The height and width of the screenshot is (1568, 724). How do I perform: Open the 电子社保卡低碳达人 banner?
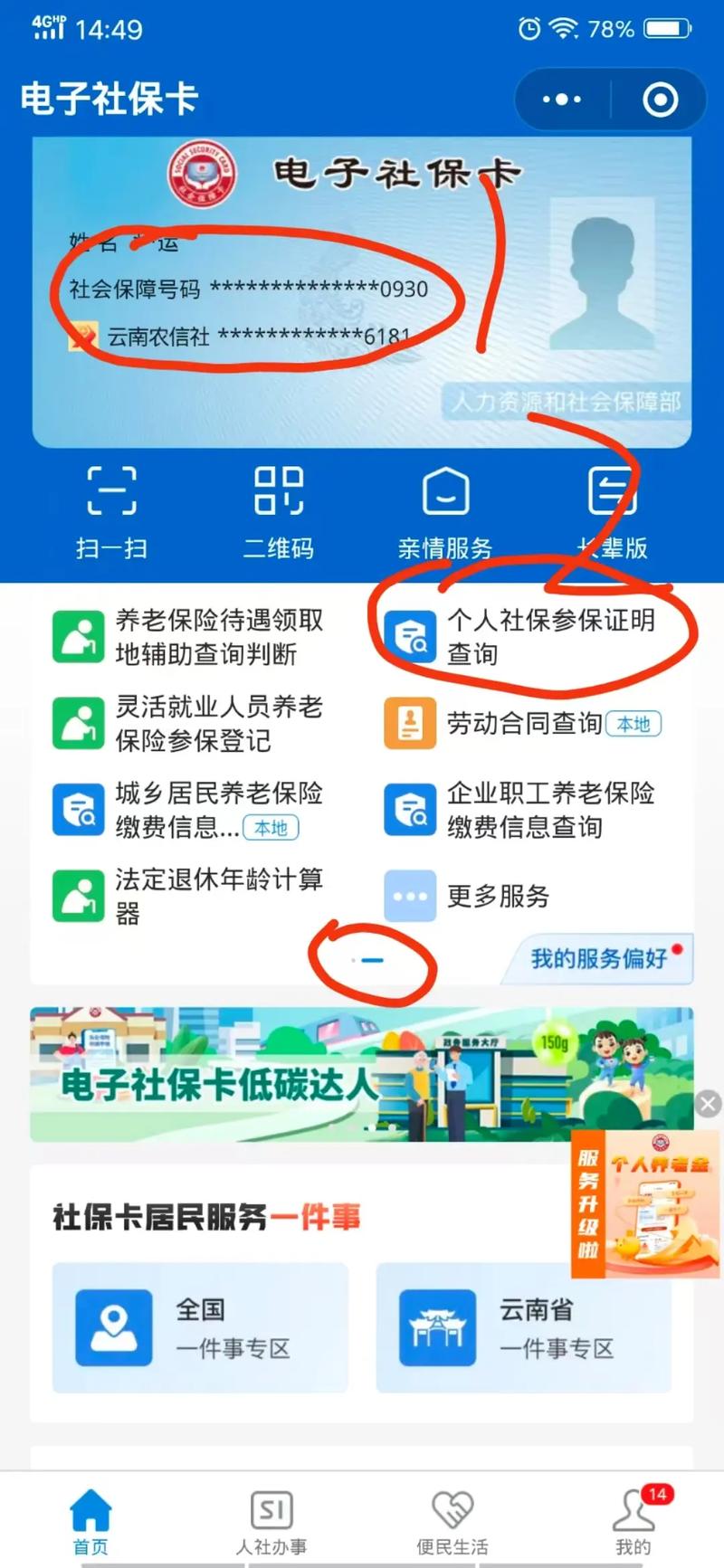[299, 1075]
